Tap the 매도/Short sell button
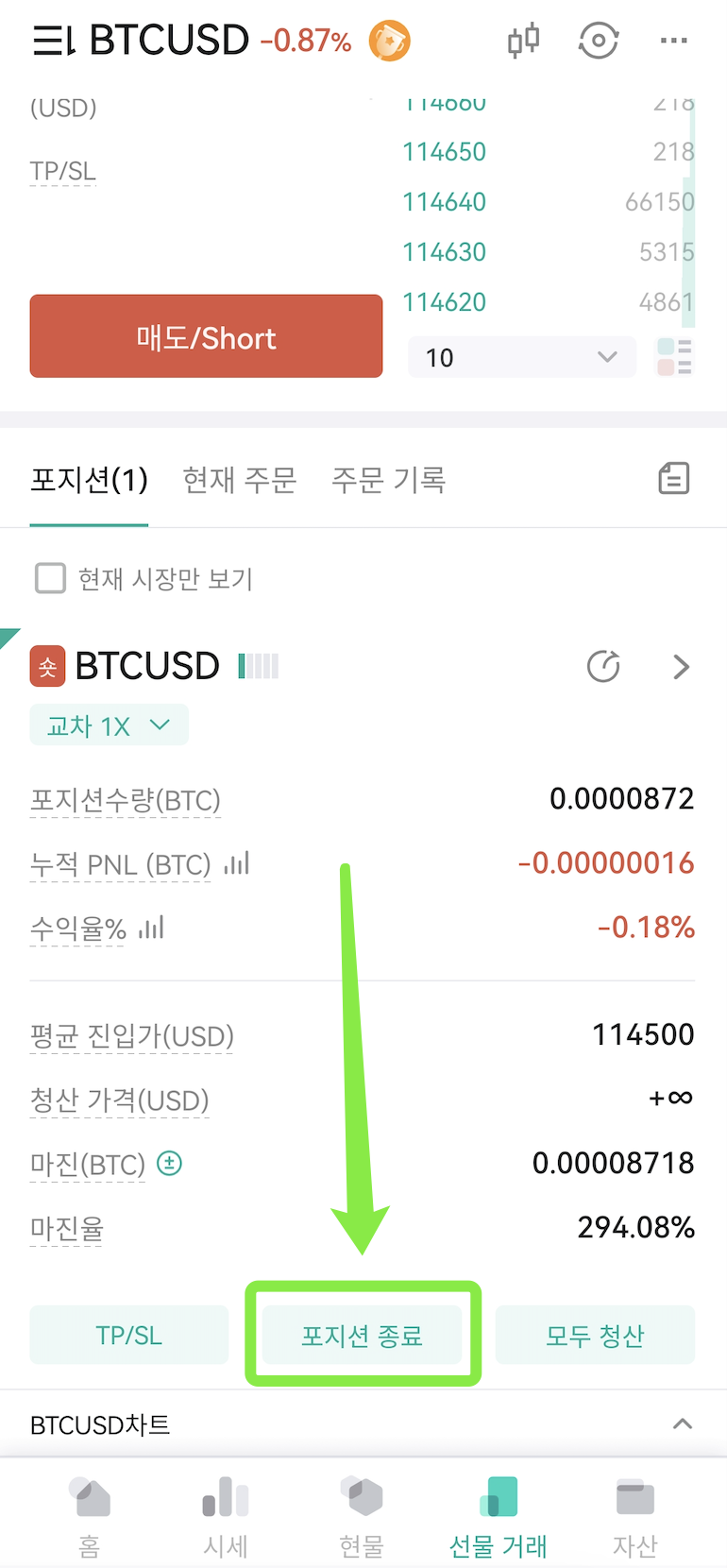The height and width of the screenshot is (1568, 727). [206, 336]
